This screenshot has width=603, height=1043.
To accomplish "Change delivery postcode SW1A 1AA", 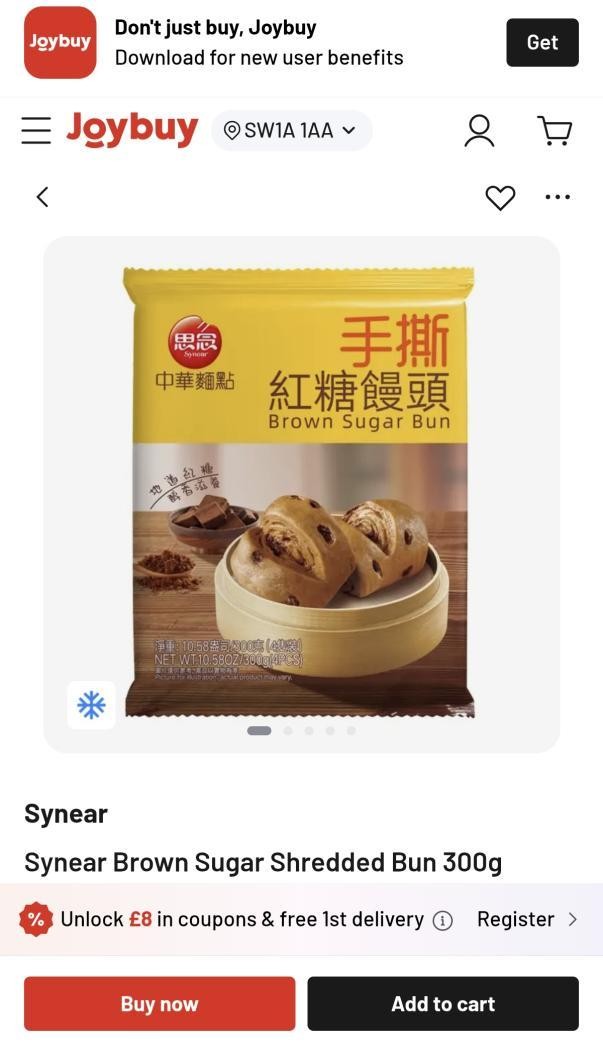I will click(291, 130).
